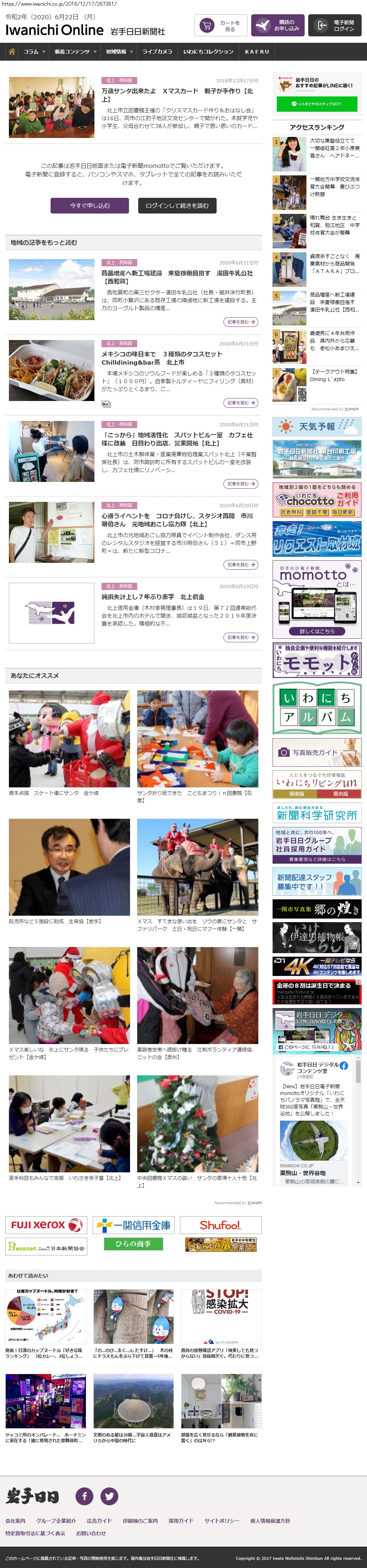
Task: Read more of メキシコの味日本で article
Action: [x=241, y=402]
